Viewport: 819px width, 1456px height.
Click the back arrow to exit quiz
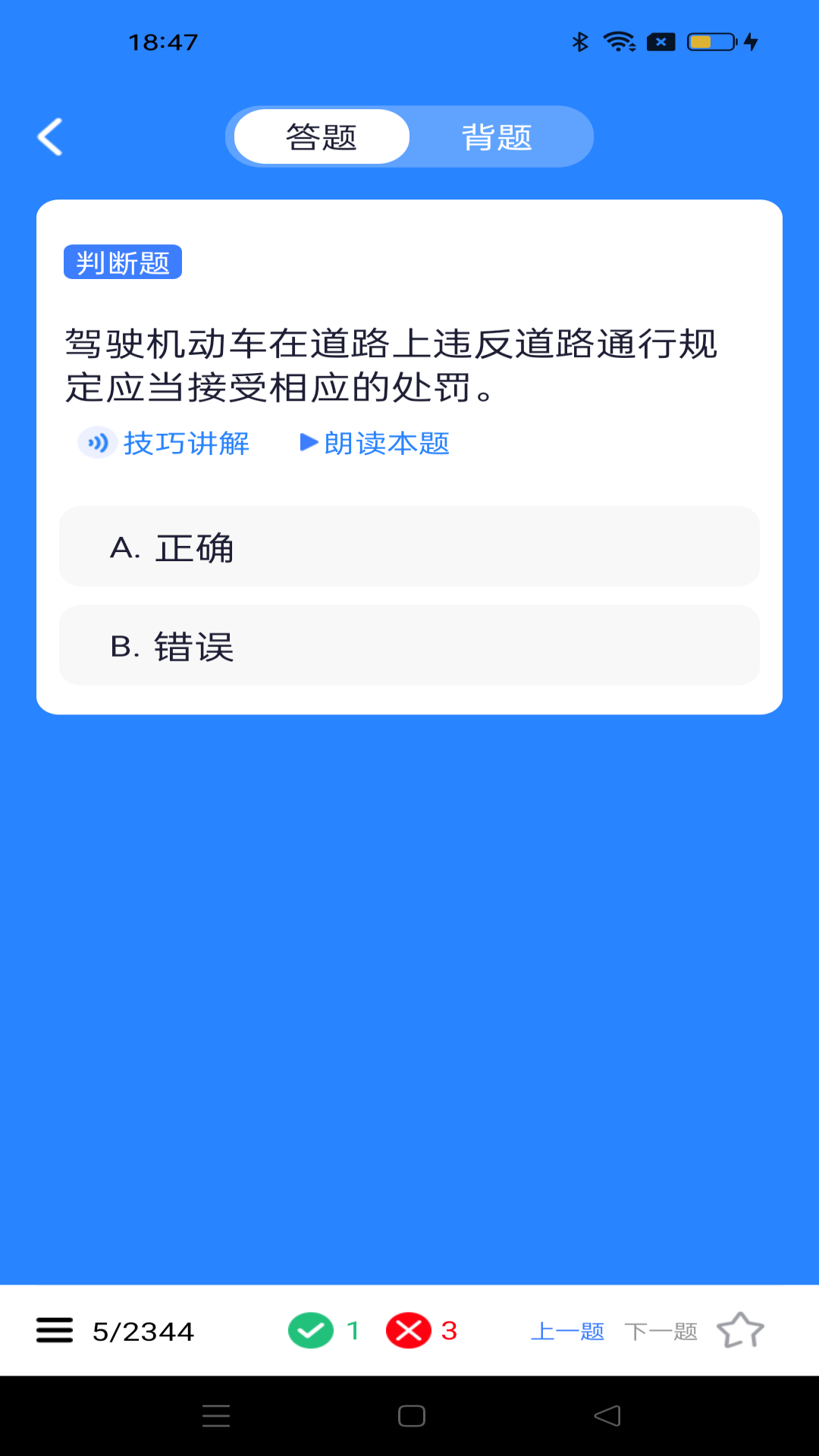coord(50,137)
